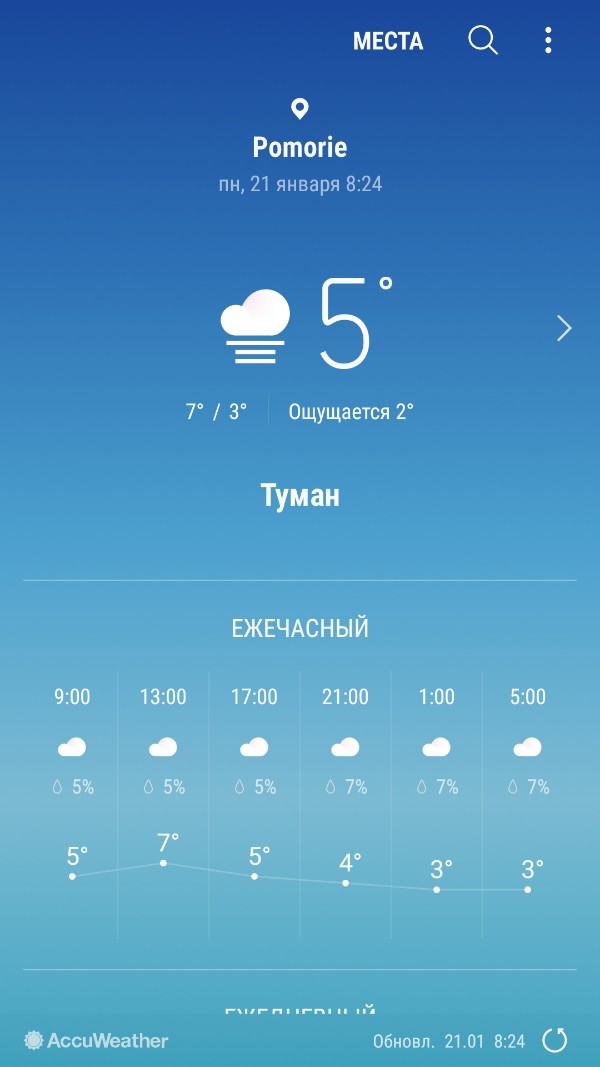Search for a city
Image resolution: width=600 pixels, height=1067 pixels.
483,40
